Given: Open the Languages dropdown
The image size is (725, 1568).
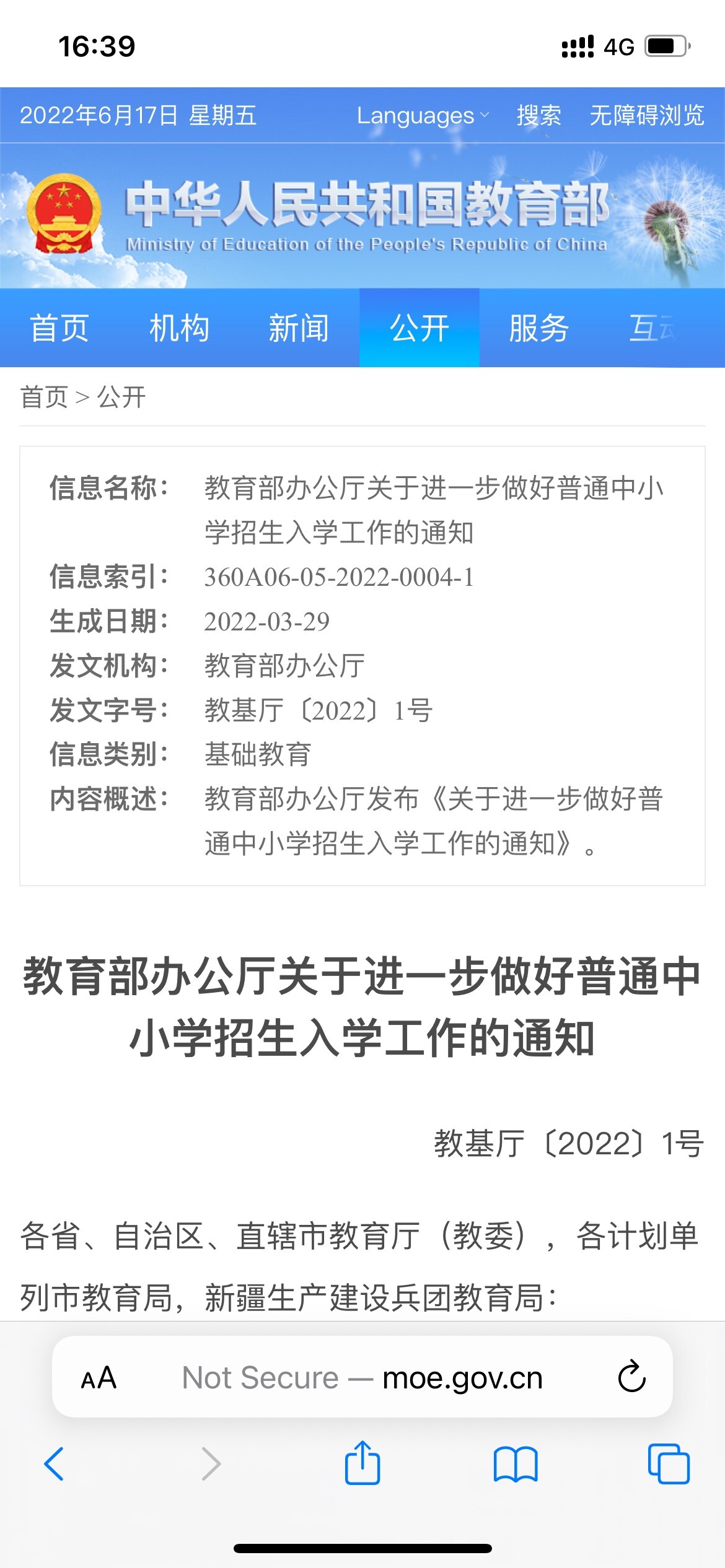Looking at the screenshot, I should (x=423, y=116).
